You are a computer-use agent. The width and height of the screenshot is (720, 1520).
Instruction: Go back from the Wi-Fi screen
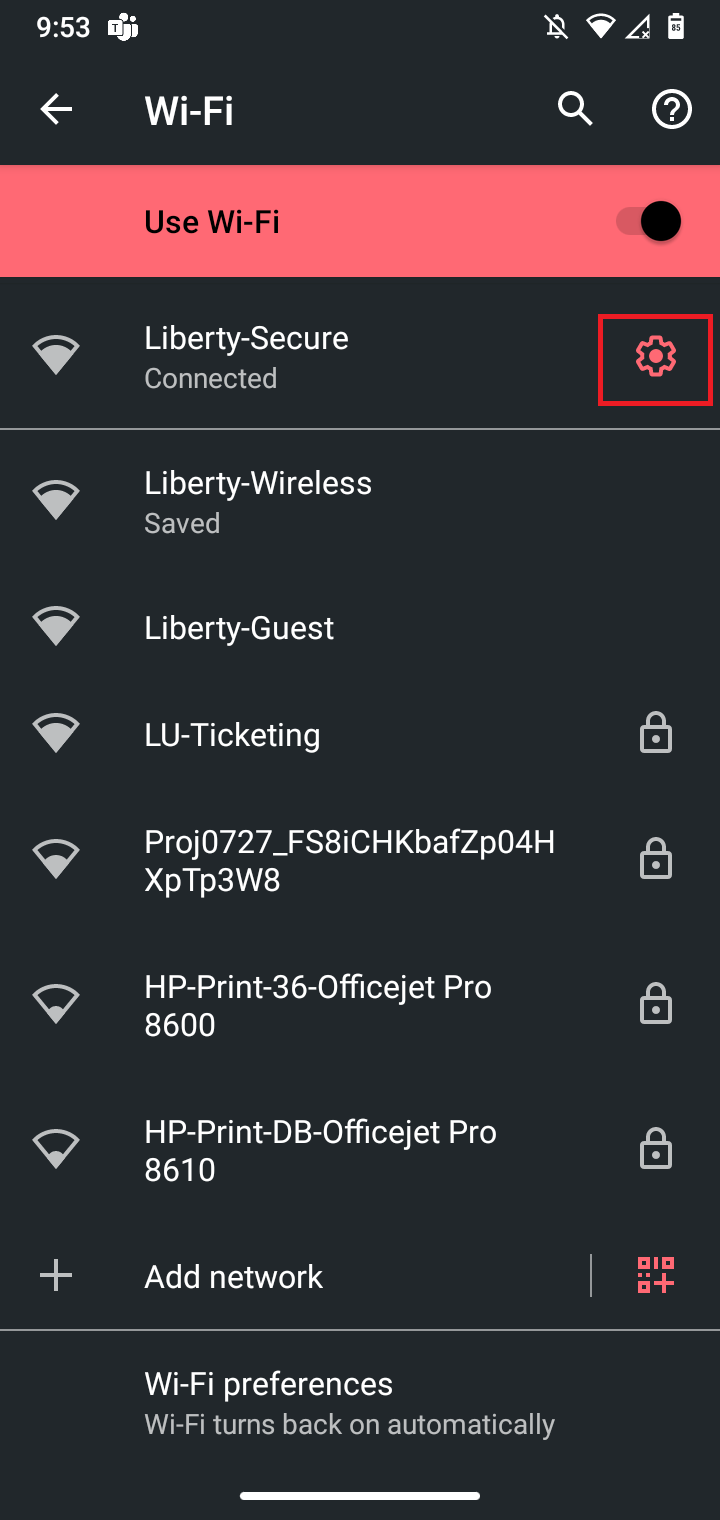click(57, 109)
